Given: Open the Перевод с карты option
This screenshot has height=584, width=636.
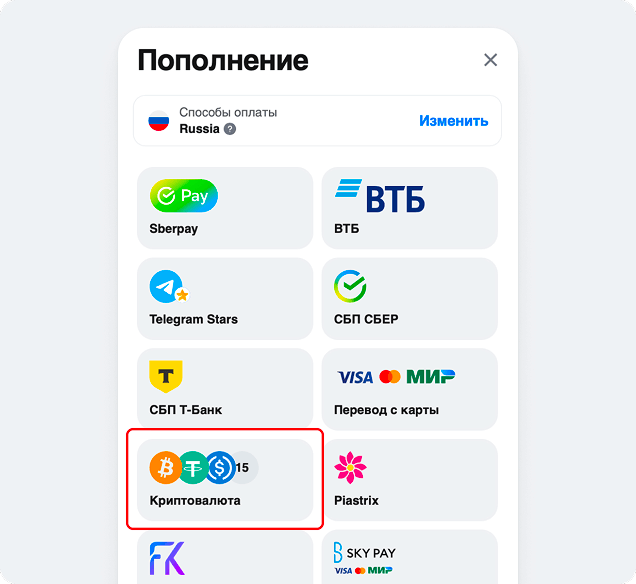Looking at the screenshot, I should 409,390.
